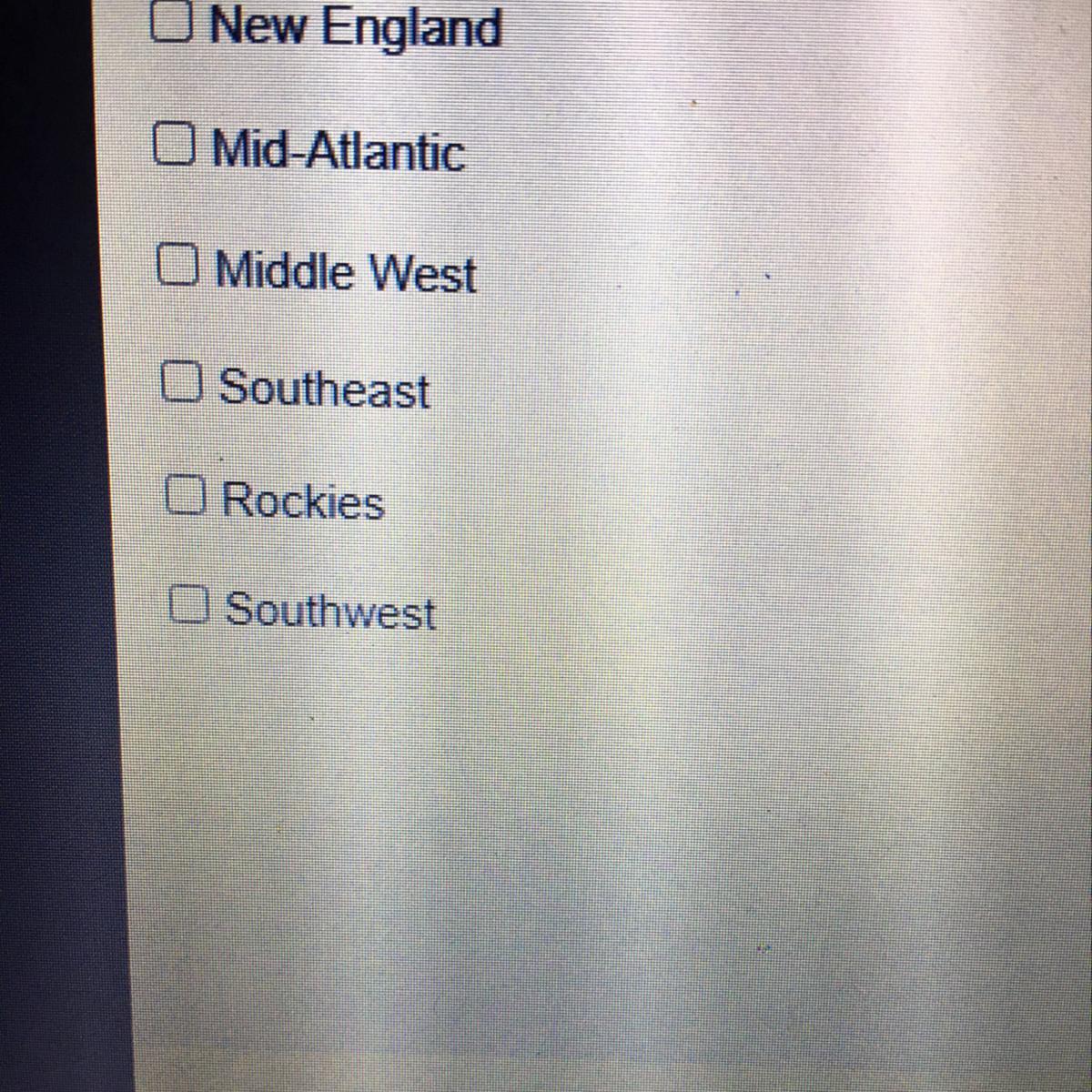
Task: Enable the Southwest checkbox
Action: (x=189, y=604)
